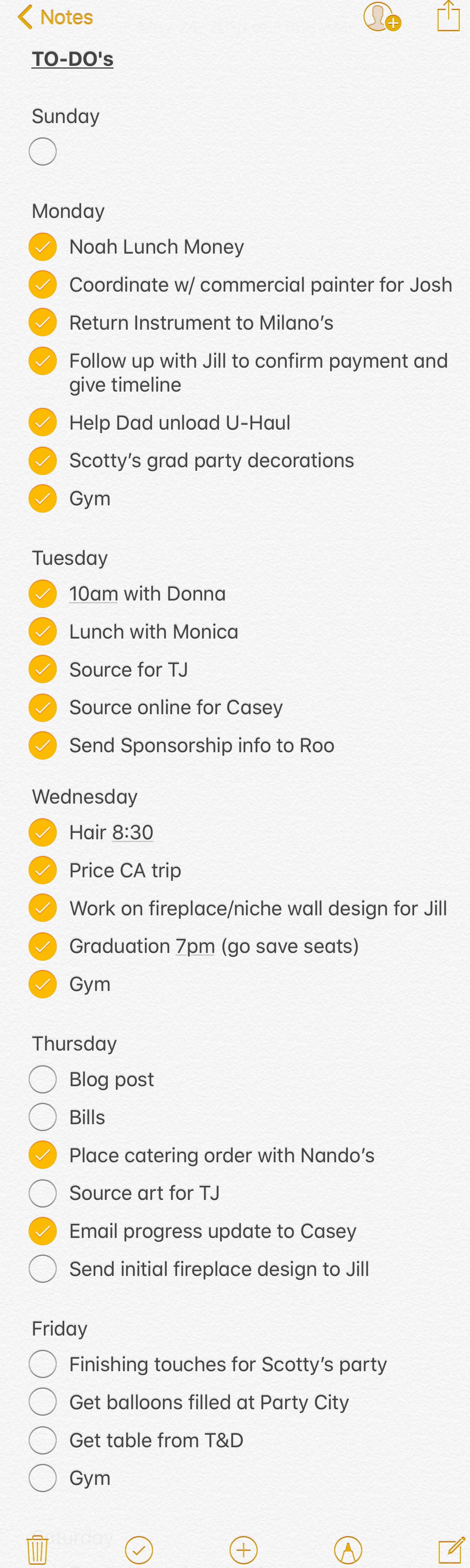Check Get balloons filled at Party City
This screenshot has width=470, height=1568.
(43, 1402)
